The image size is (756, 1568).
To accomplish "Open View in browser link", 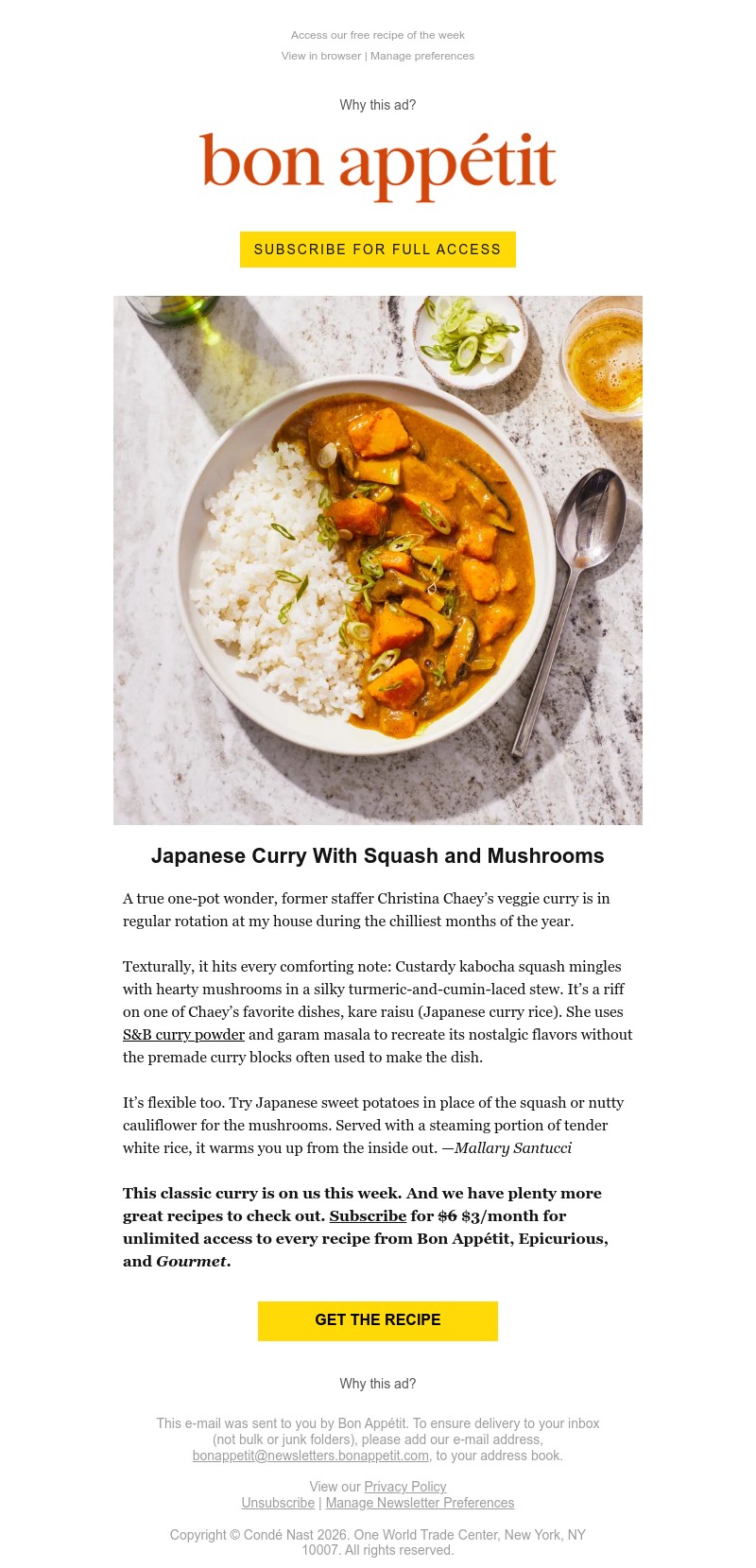I will coord(320,56).
